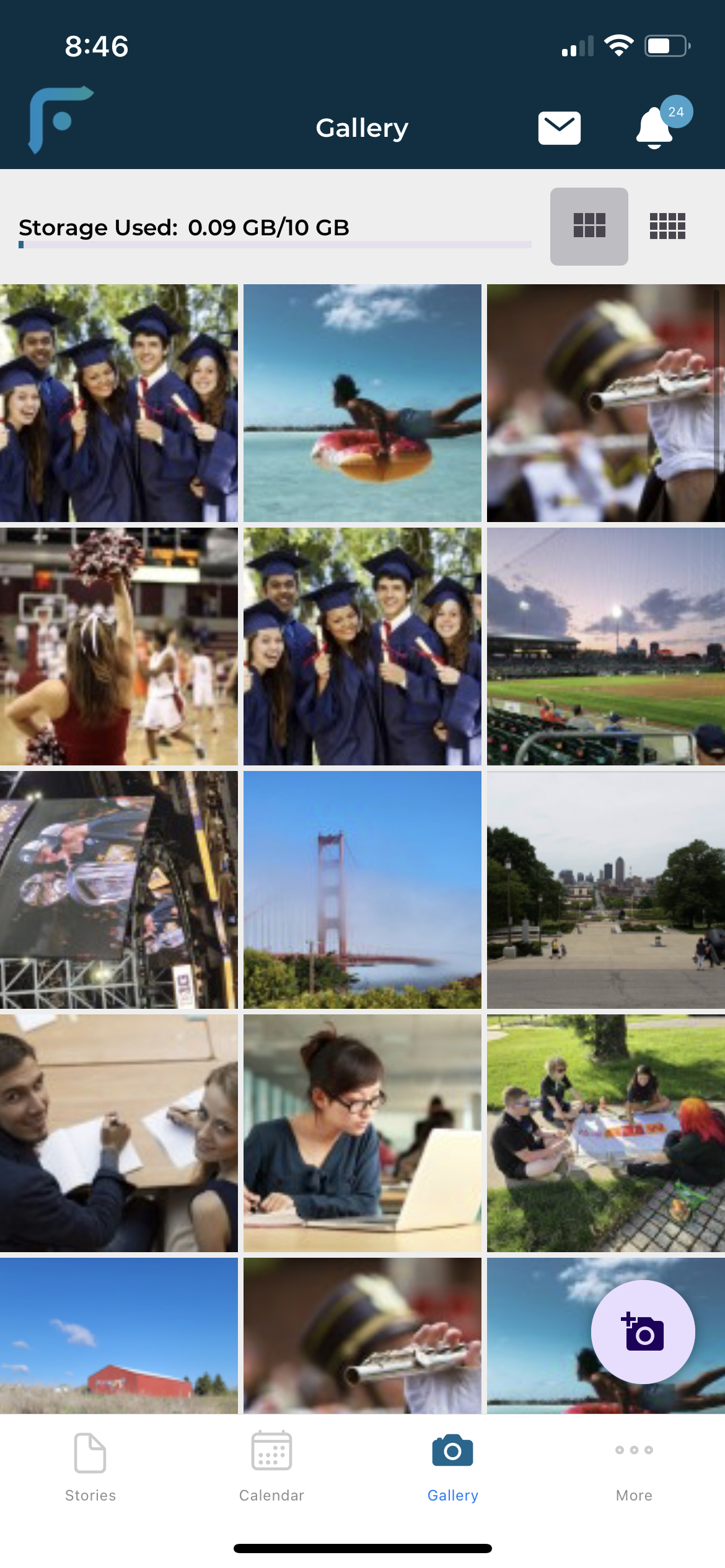Open the baseball stadium at dusk photo
The height and width of the screenshot is (1568, 725).
click(x=605, y=646)
